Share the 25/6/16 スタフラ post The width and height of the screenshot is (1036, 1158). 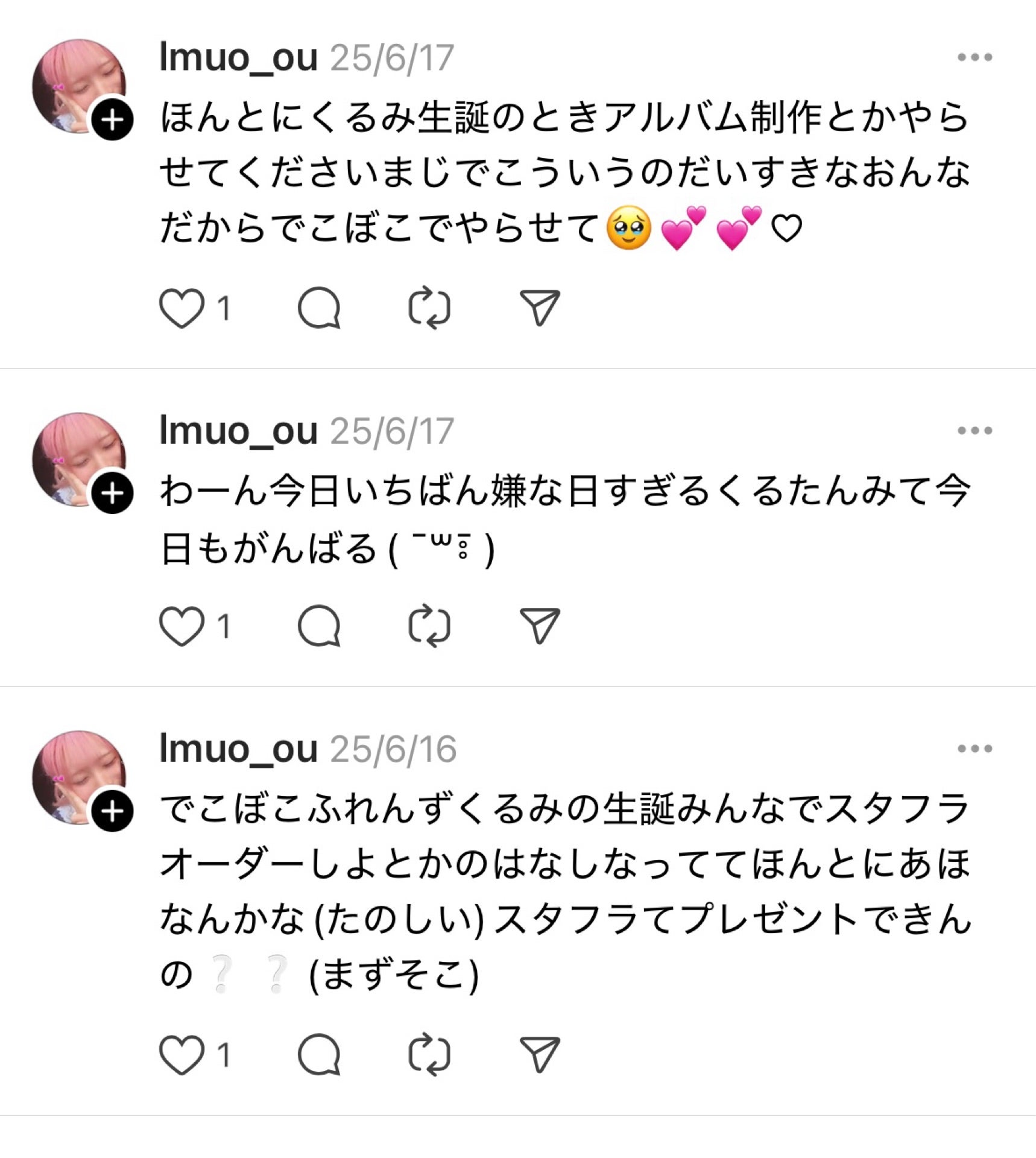pyautogui.click(x=540, y=1054)
